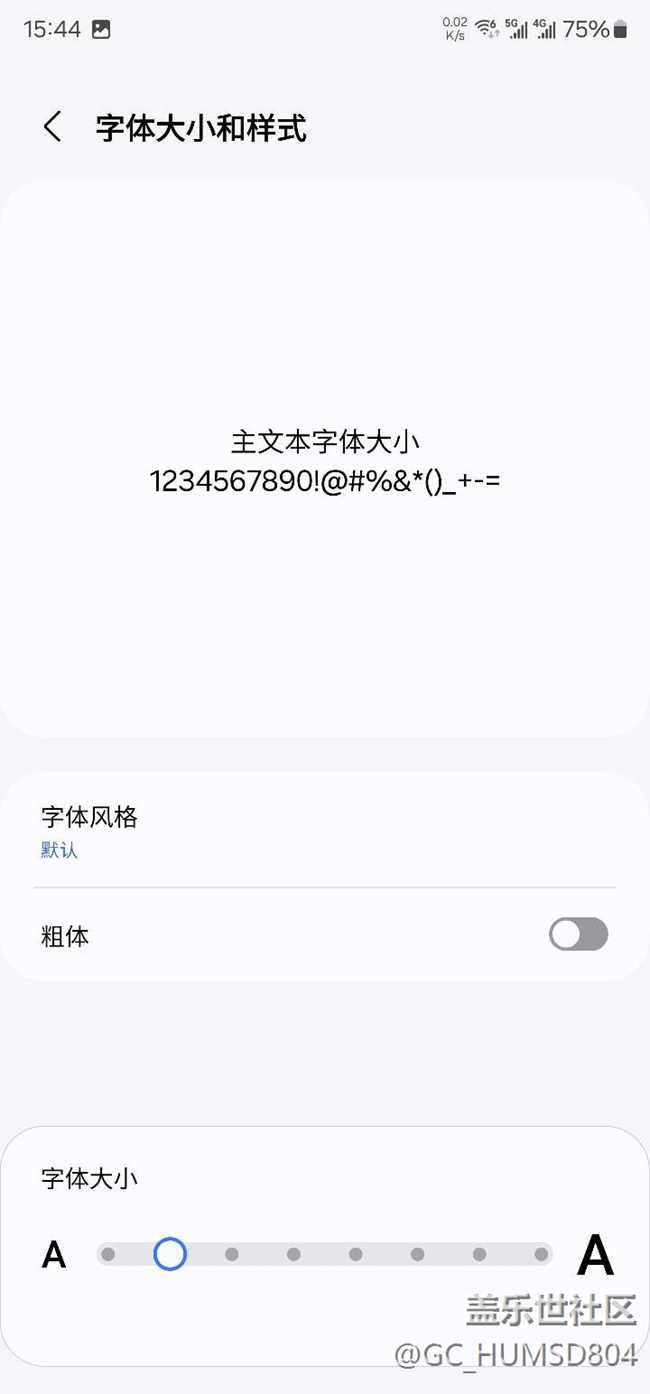This screenshot has height=1394, width=650.
Task: Set font size slider to largest dot
Action: click(x=542, y=1254)
